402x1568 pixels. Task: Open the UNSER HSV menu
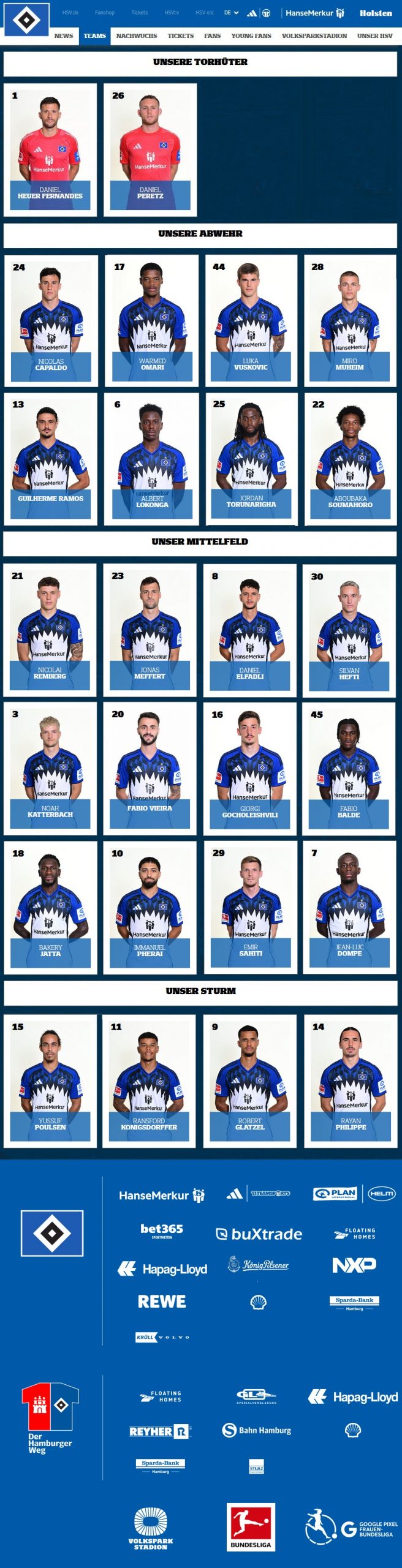pyautogui.click(x=374, y=36)
